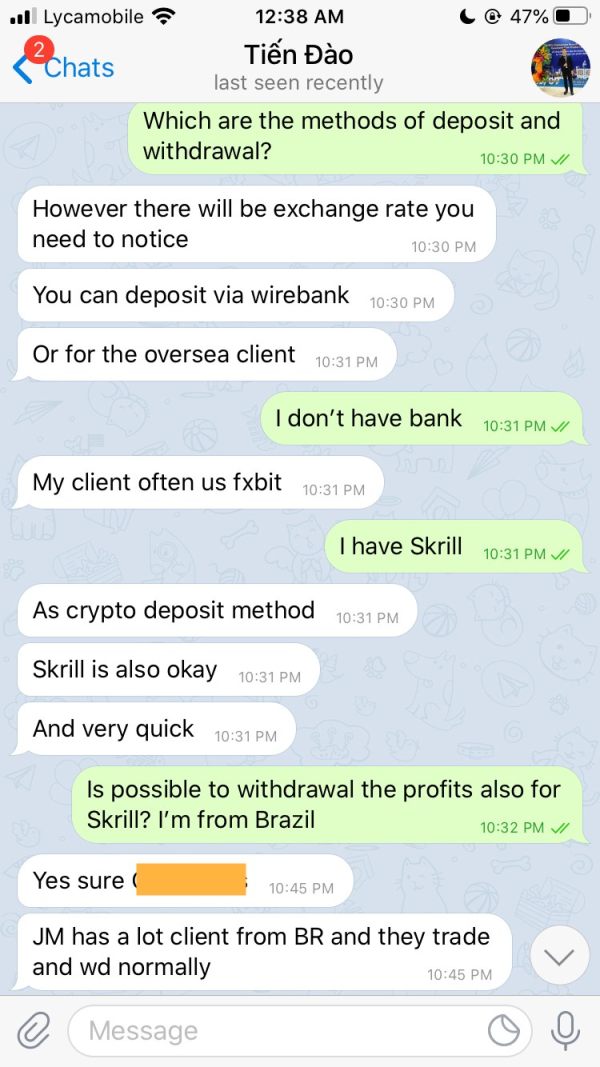The width and height of the screenshot is (600, 1067).
Task: Tap the attach file paperclip icon
Action: coord(34,1032)
